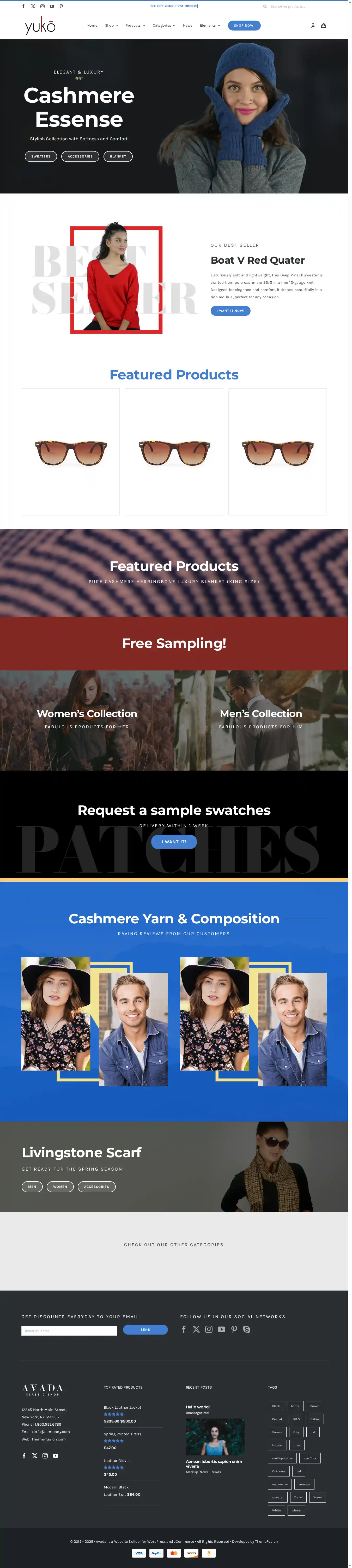Select the SWEATERS hero button

41,156
